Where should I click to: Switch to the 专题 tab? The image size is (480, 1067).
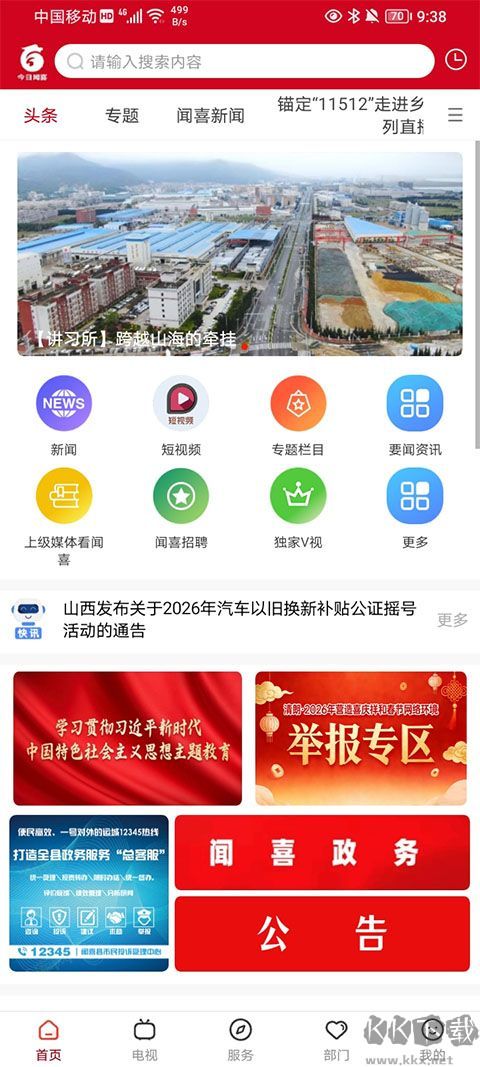pos(122,116)
